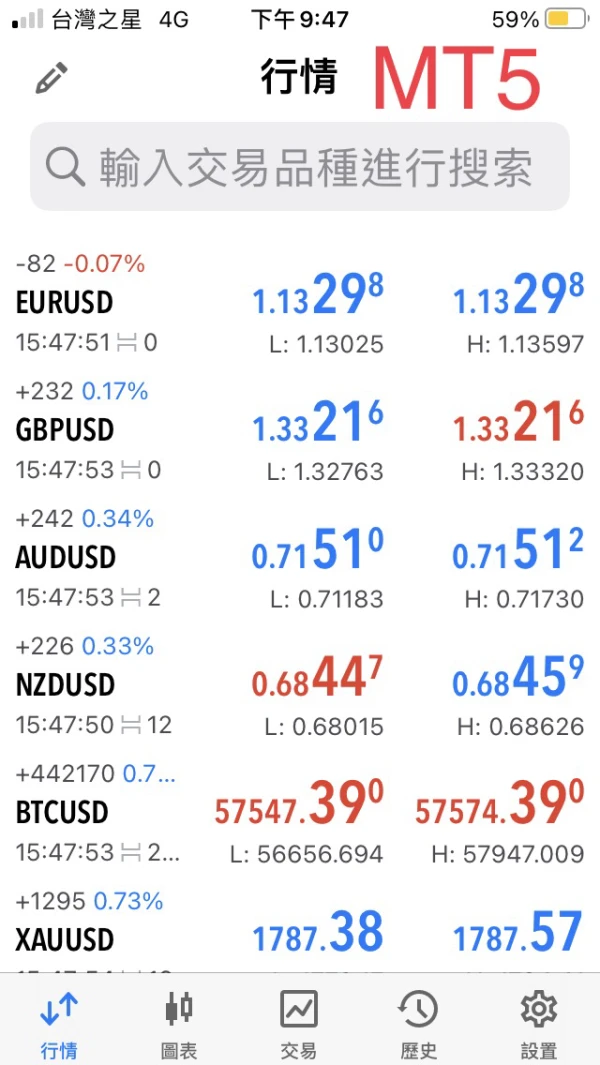Open the 設置 settings tab
The width and height of the screenshot is (600, 1065).
point(539,1023)
